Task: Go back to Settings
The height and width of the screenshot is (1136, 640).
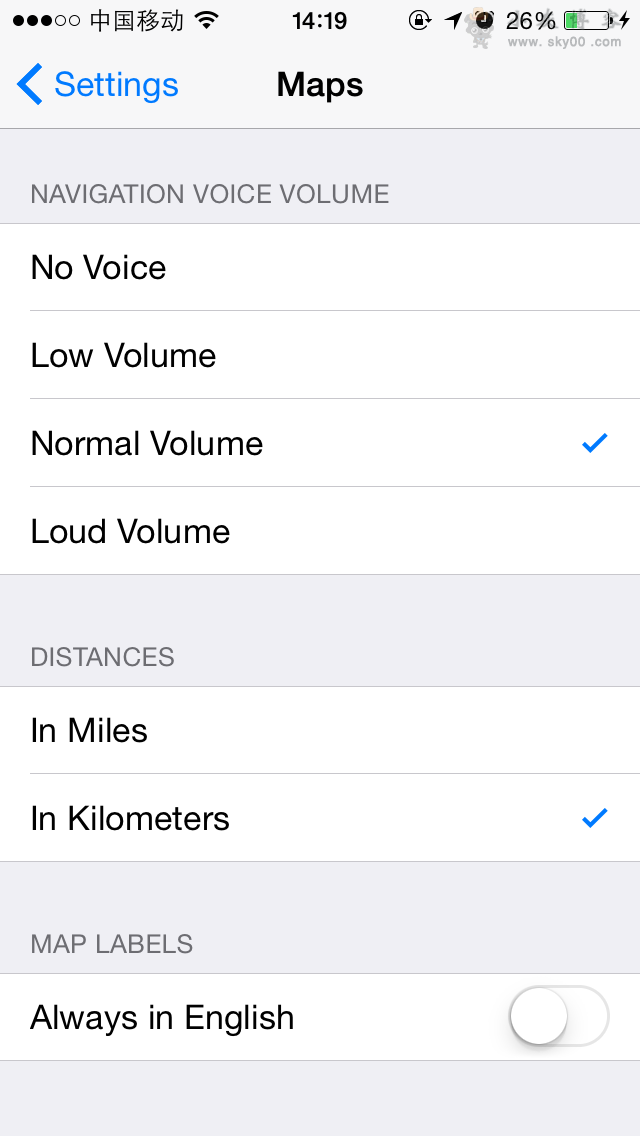Action: click(x=97, y=85)
